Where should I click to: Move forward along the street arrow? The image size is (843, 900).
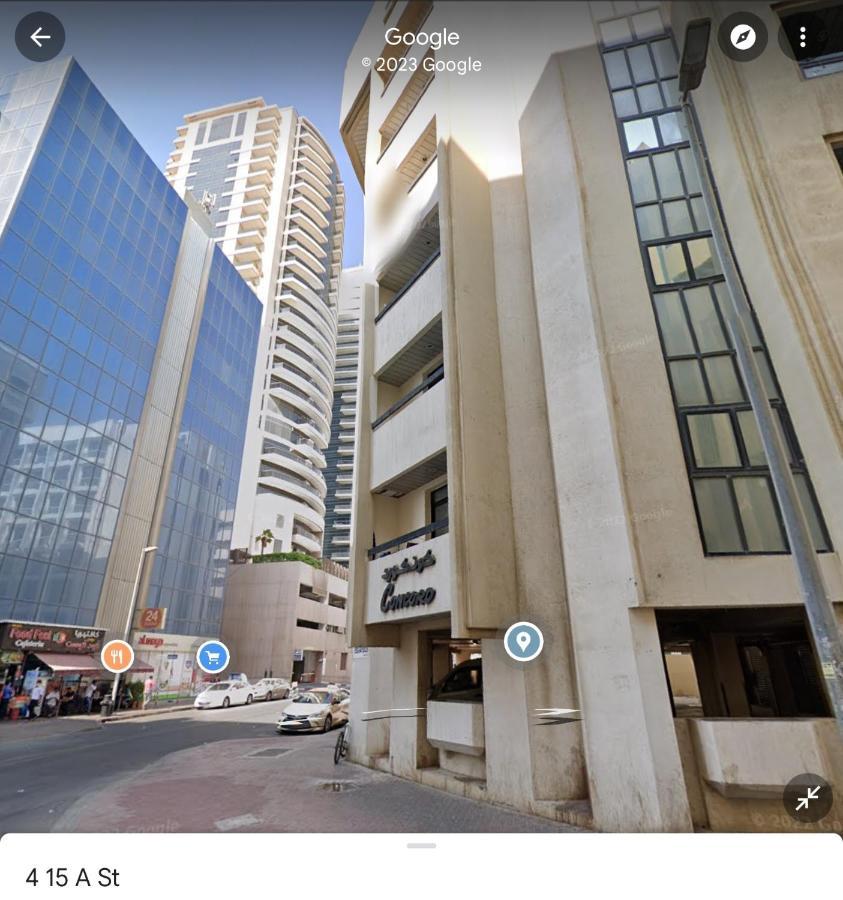pos(556,715)
